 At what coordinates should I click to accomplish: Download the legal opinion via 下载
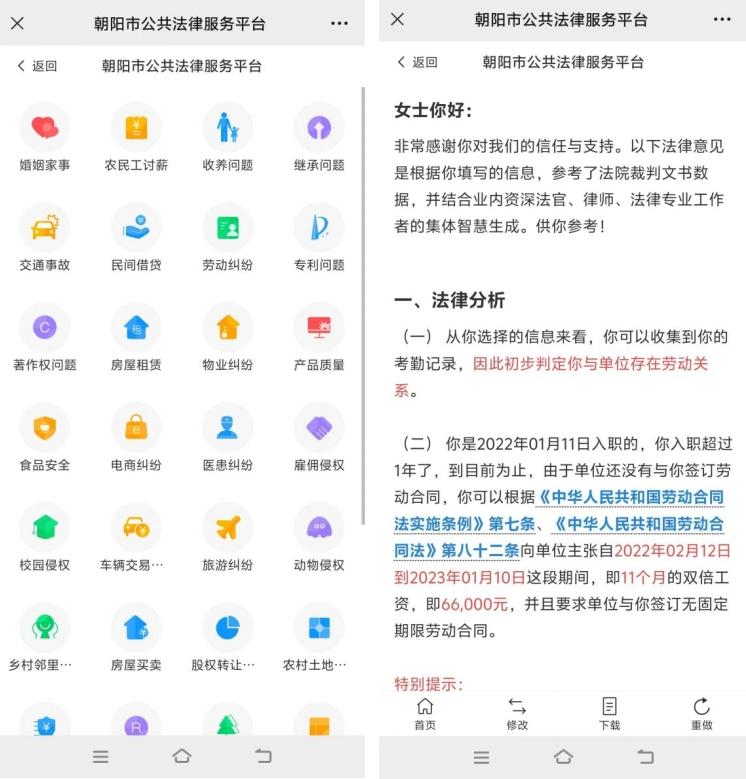[609, 714]
